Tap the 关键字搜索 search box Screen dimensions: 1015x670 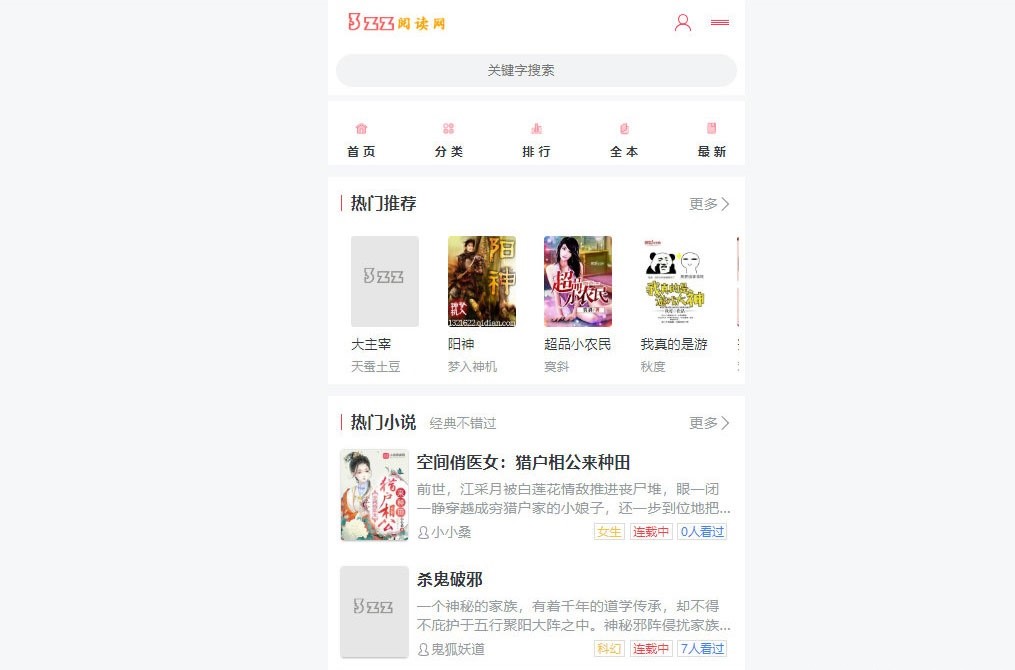(x=536, y=71)
